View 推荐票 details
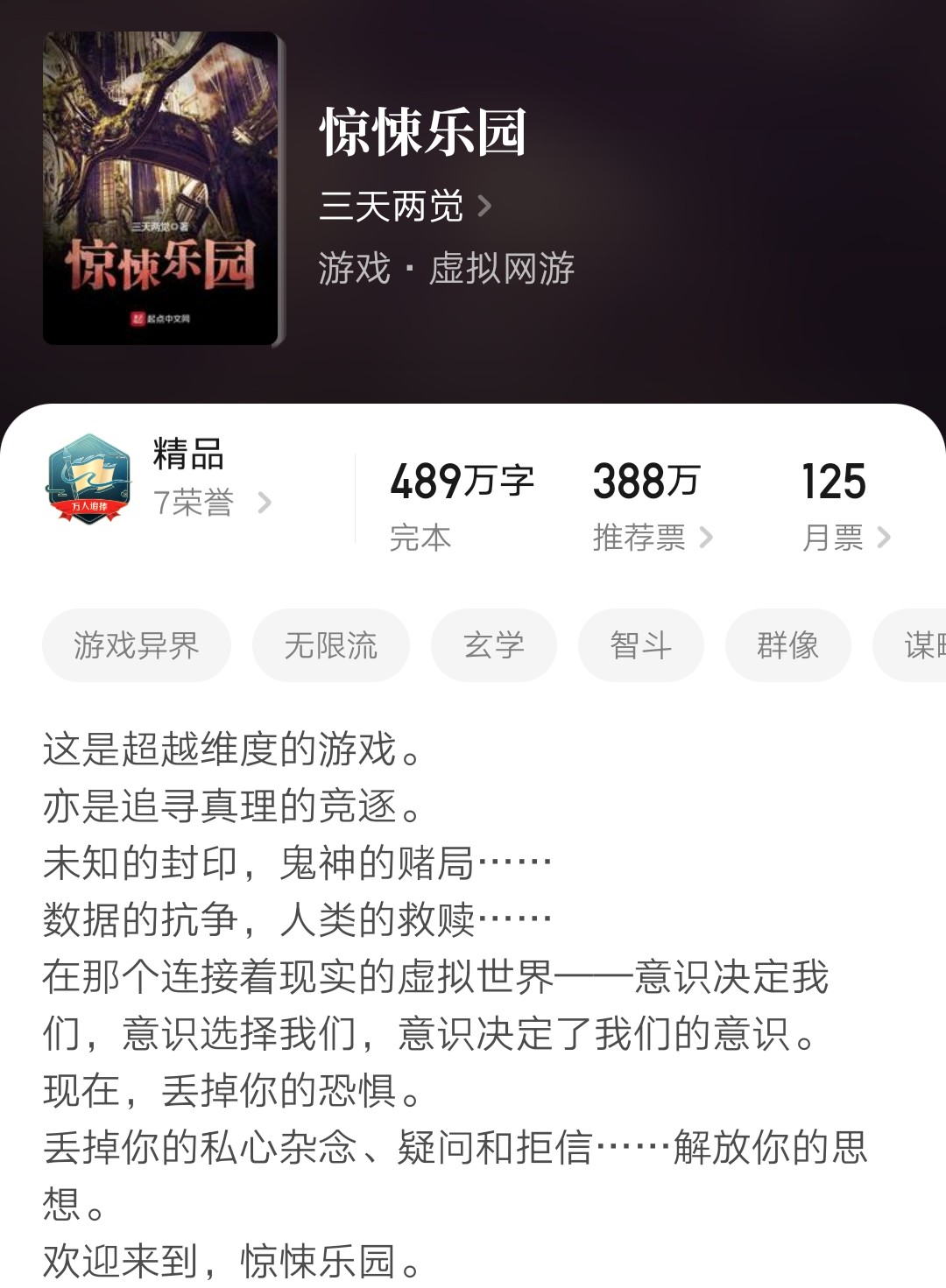Screen dimensions: 946x1288 tap(653, 537)
